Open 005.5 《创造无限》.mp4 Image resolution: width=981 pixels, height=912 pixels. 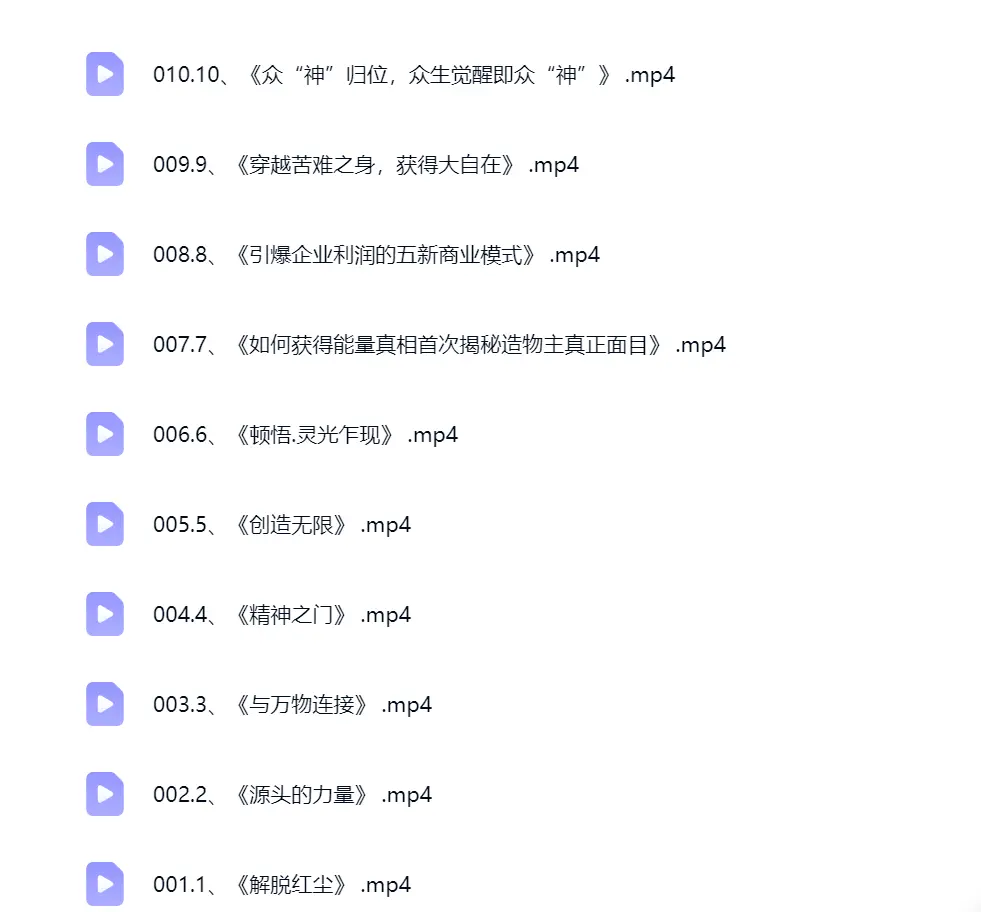(282, 525)
